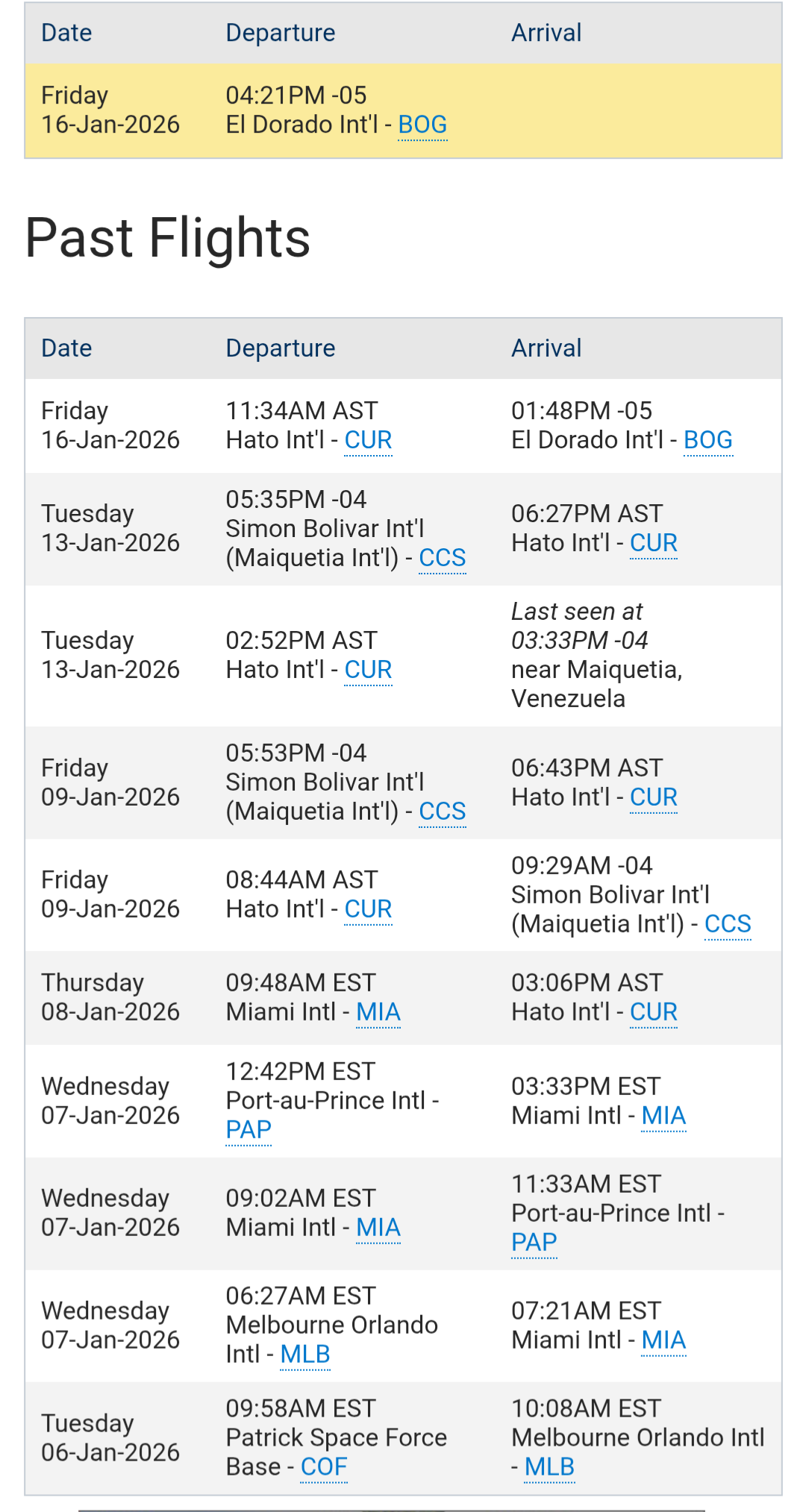
Task: Open MIA link for the 09:48AM departure
Action: coord(378,1012)
